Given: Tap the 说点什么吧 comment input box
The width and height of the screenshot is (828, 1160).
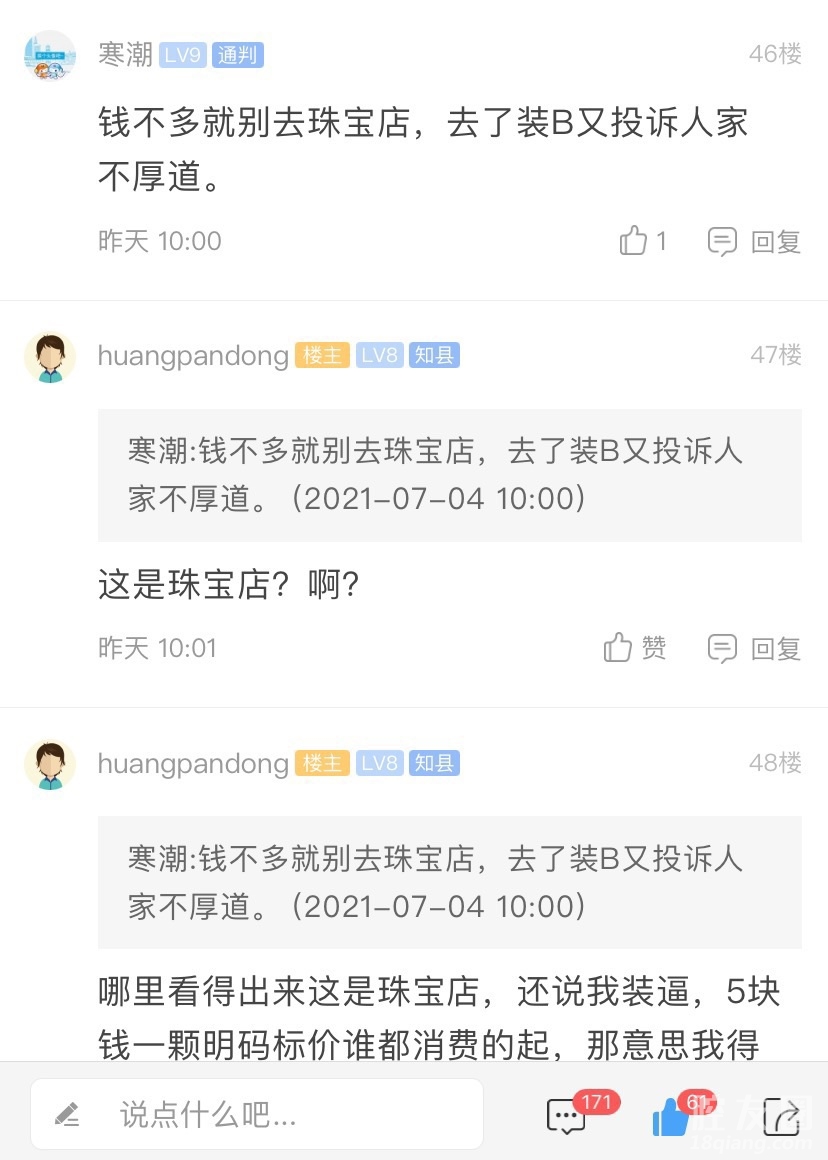Looking at the screenshot, I should click(x=256, y=1113).
